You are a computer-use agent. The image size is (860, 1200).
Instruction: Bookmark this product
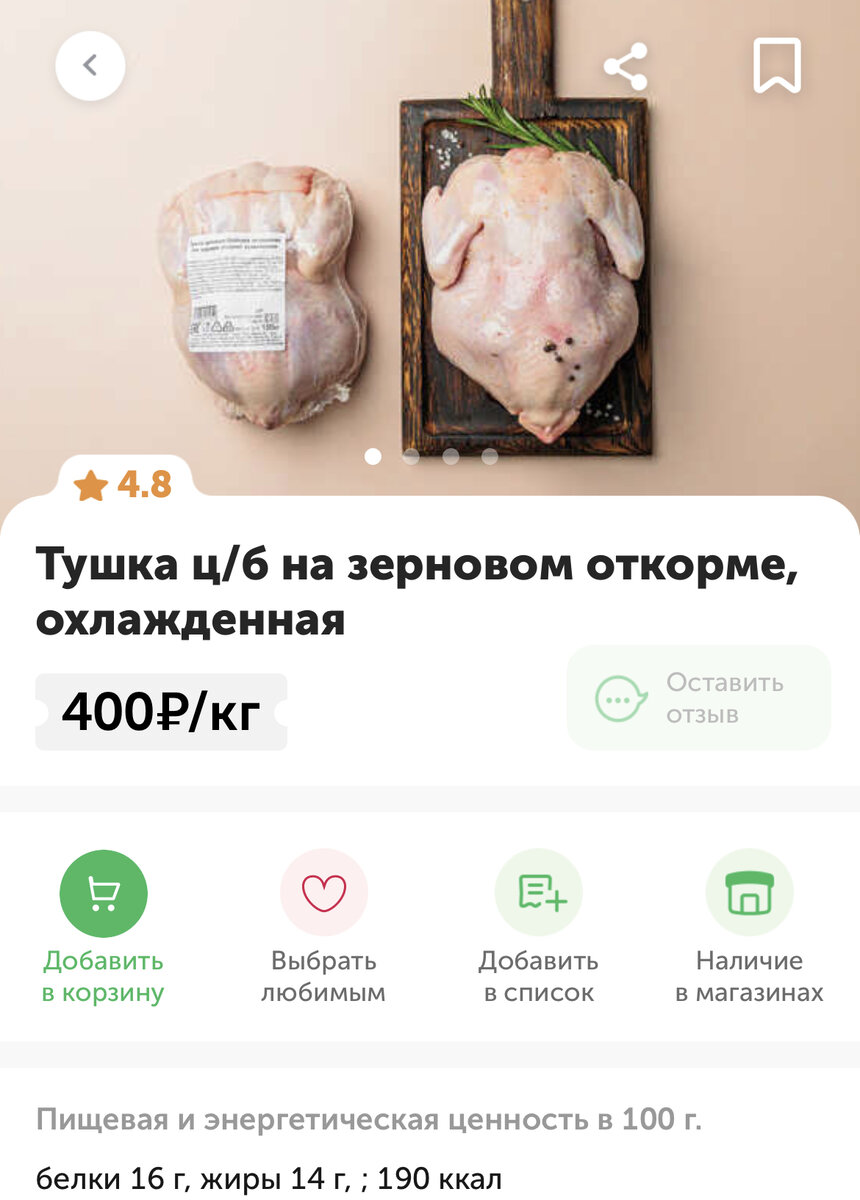777,66
